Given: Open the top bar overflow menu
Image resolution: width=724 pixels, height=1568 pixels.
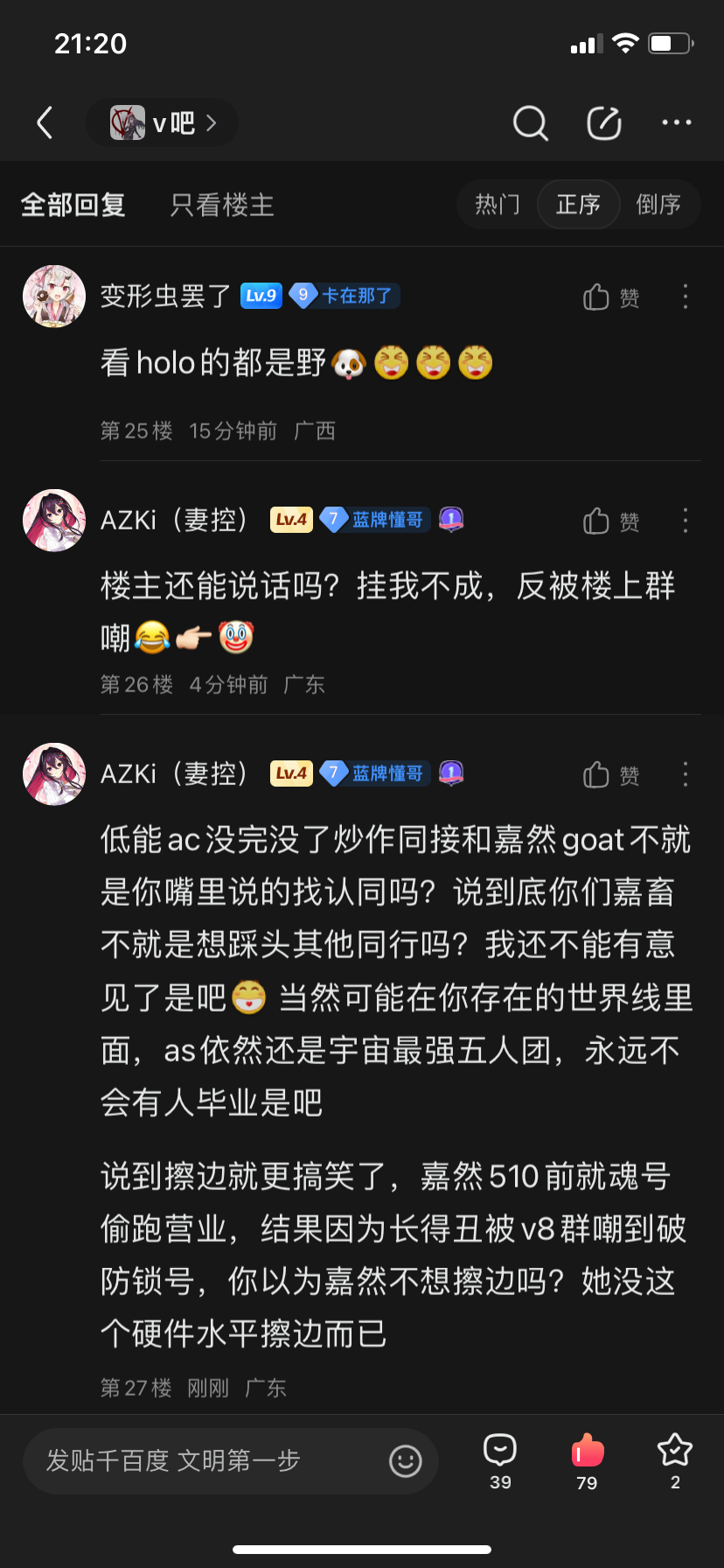Looking at the screenshot, I should click(x=677, y=123).
